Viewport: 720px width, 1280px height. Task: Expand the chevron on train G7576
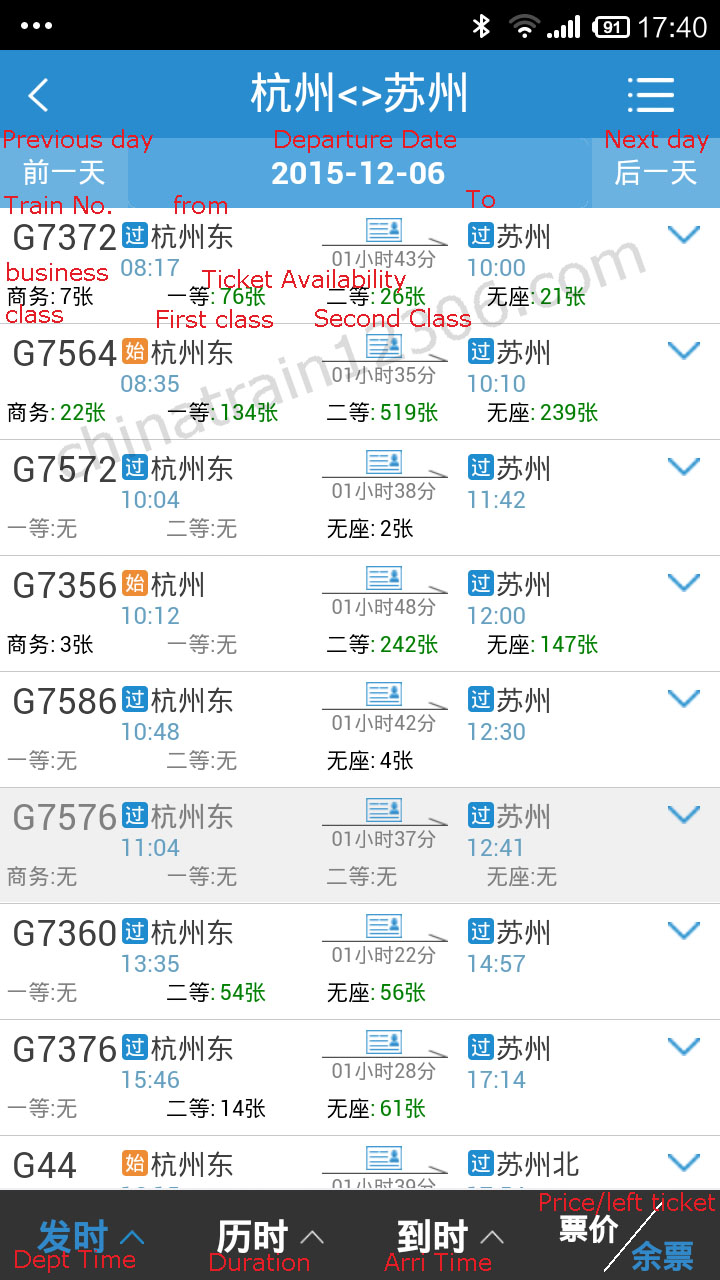(x=684, y=815)
